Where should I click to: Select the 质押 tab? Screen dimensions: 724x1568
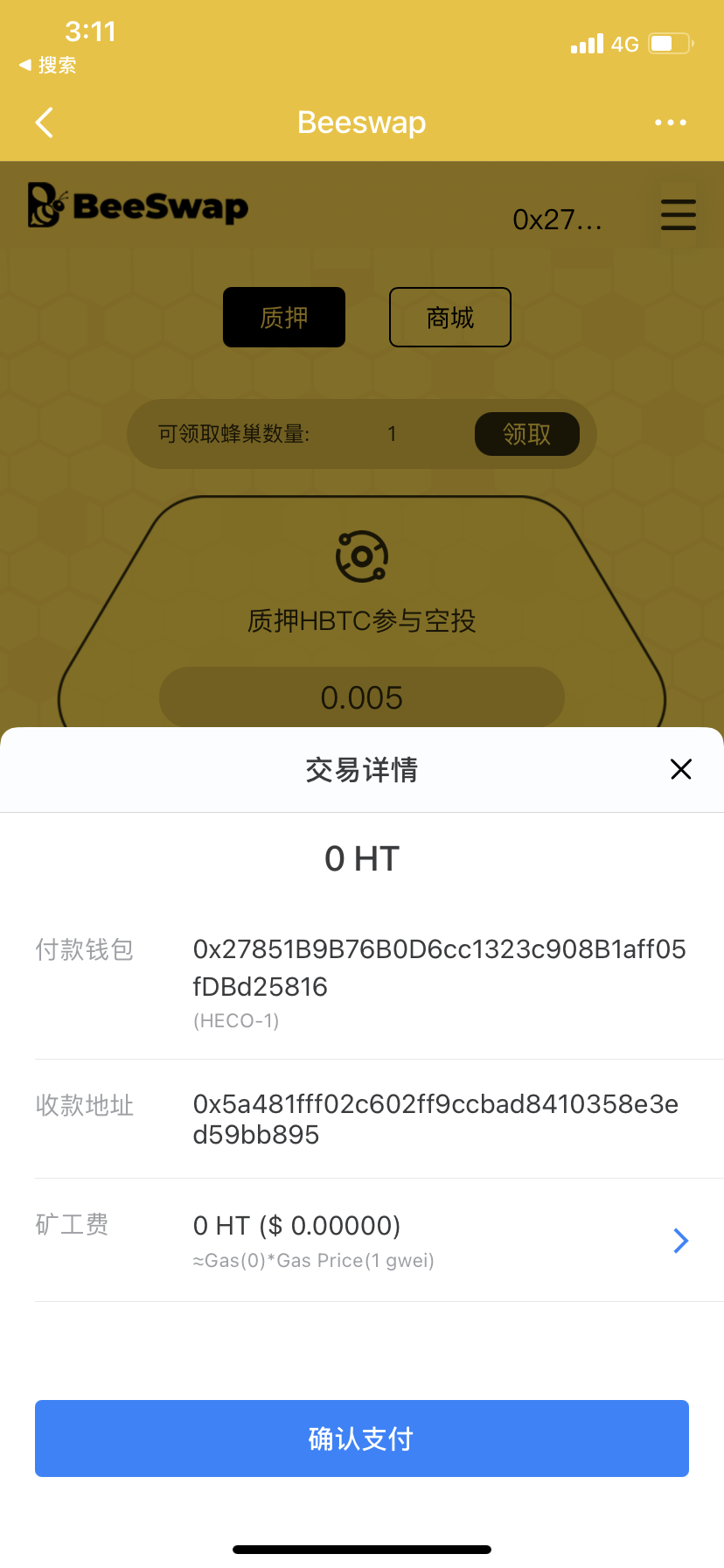pos(284,318)
